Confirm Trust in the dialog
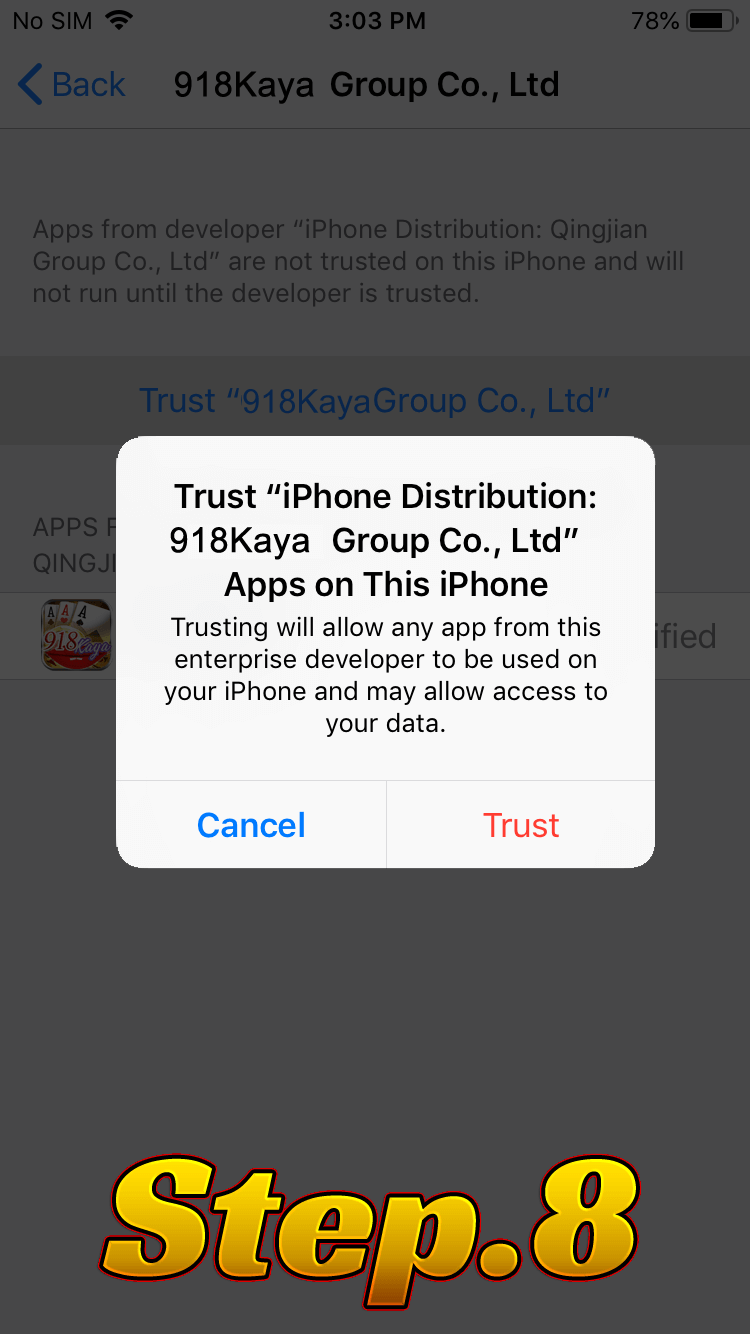This screenshot has height=1334, width=750. click(521, 825)
